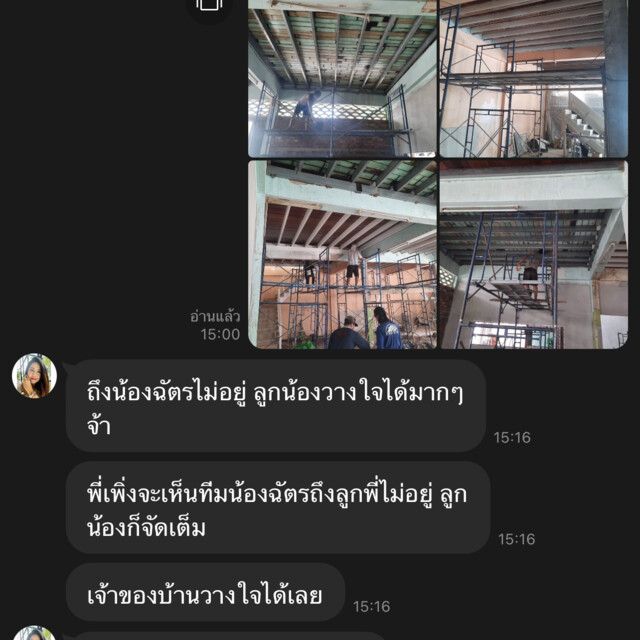Open the bottom-left photo of workers on scaffolding
Viewport: 640px width, 640px height.
[342, 254]
